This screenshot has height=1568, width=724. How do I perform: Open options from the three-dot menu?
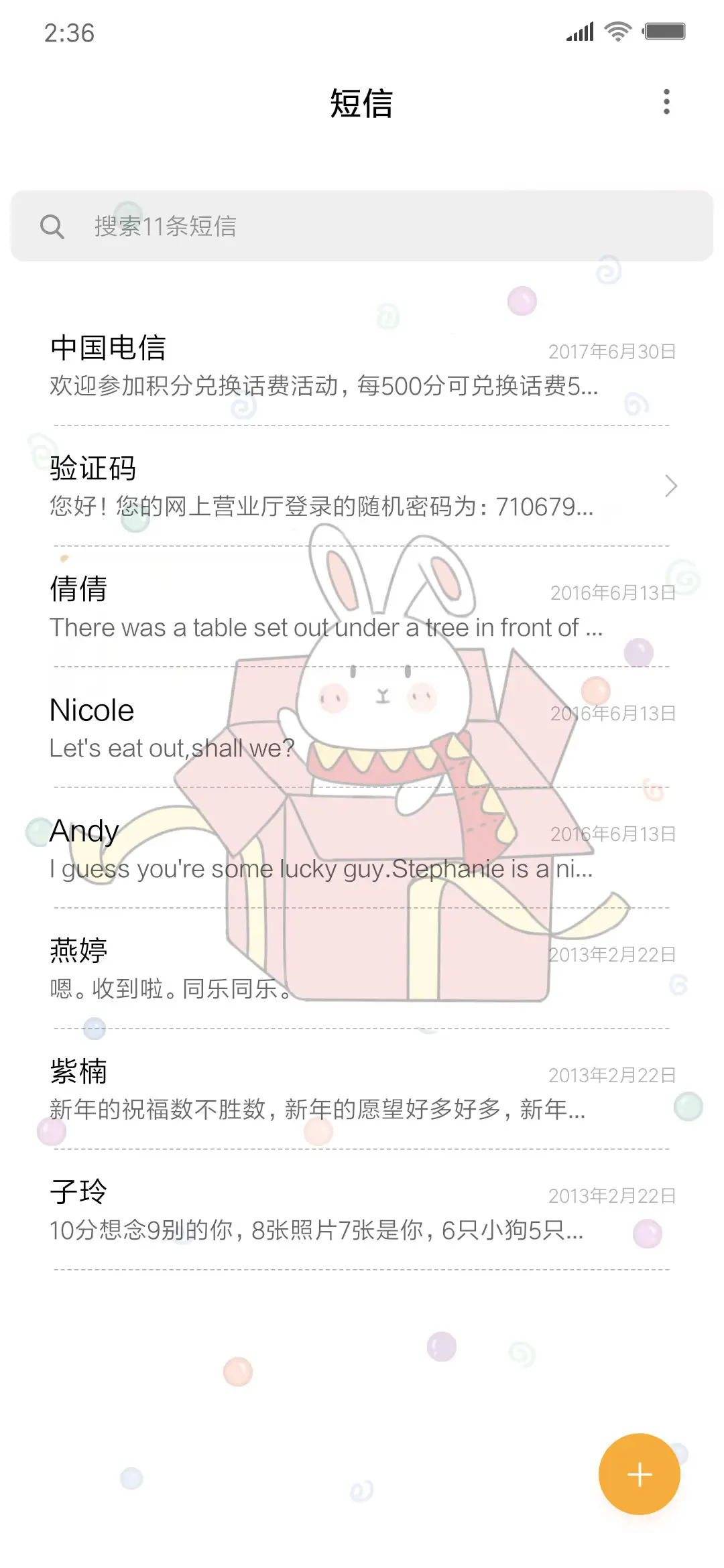coord(666,102)
